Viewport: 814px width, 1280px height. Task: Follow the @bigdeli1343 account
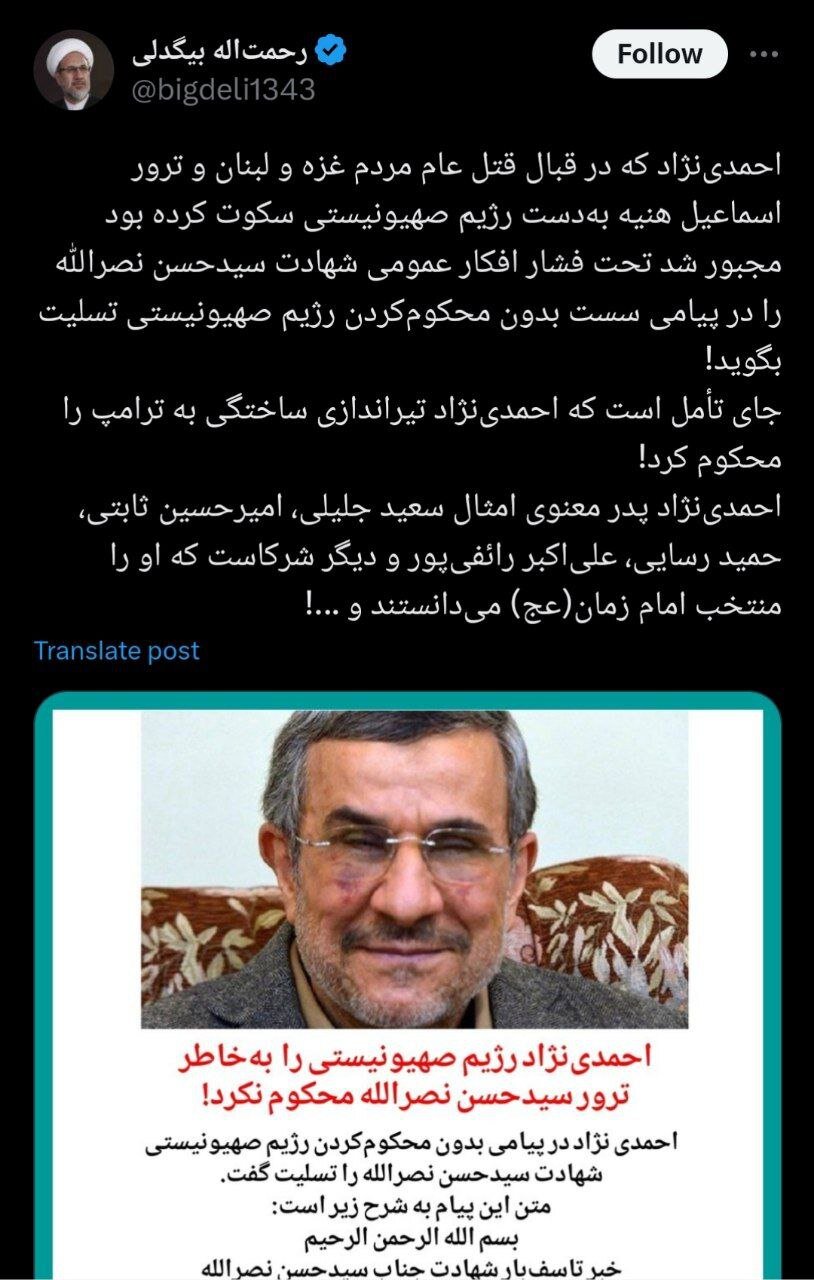[x=659, y=54]
